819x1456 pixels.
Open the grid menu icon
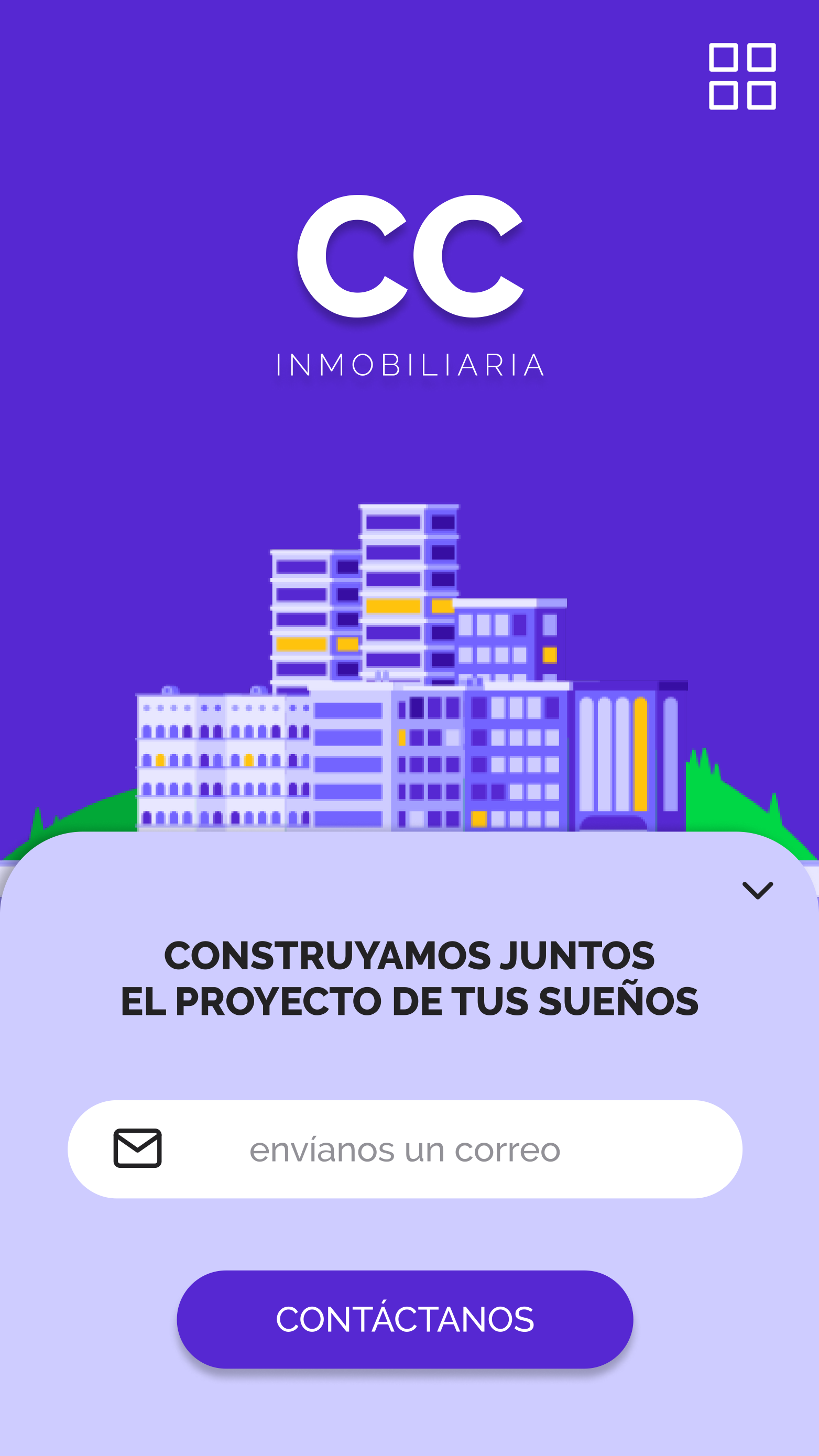tap(742, 76)
